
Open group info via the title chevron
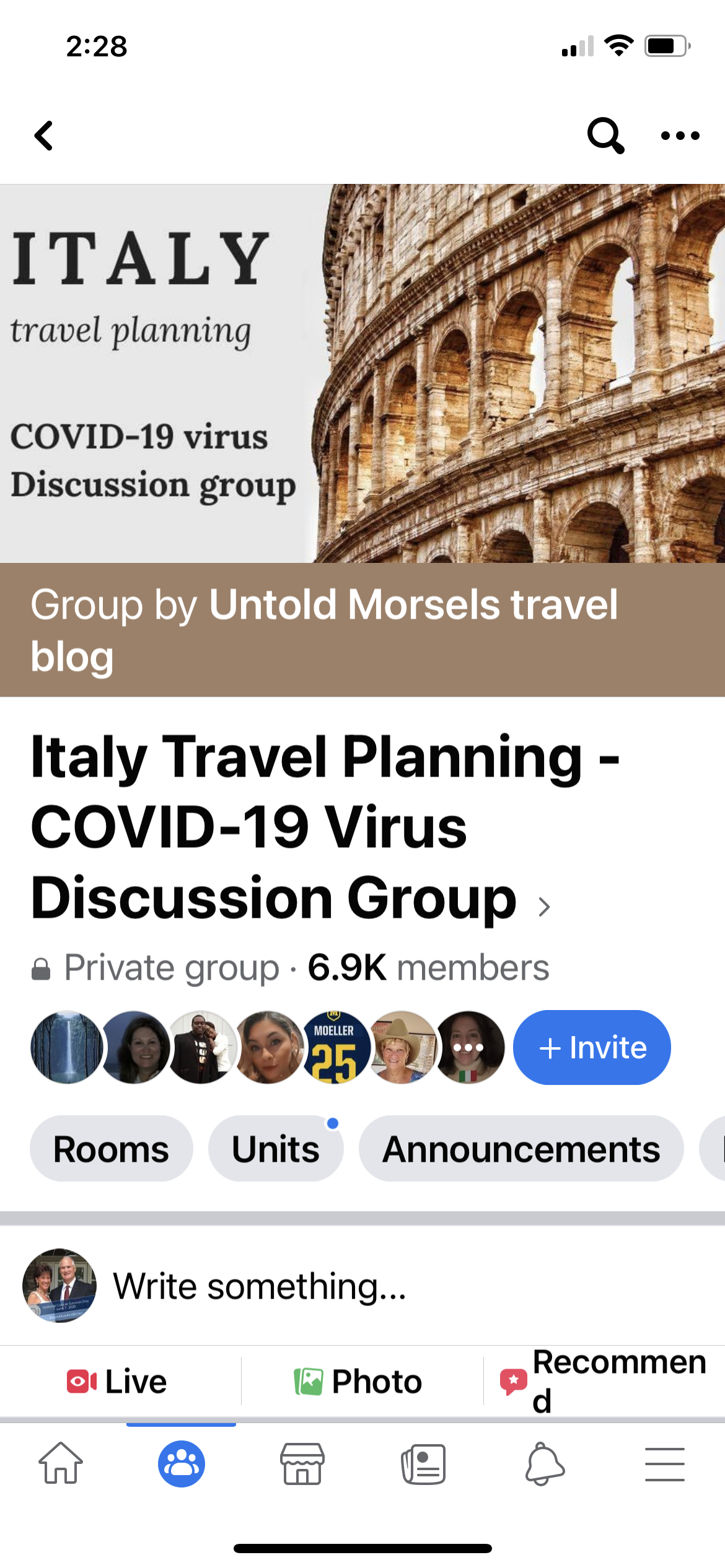[544, 907]
